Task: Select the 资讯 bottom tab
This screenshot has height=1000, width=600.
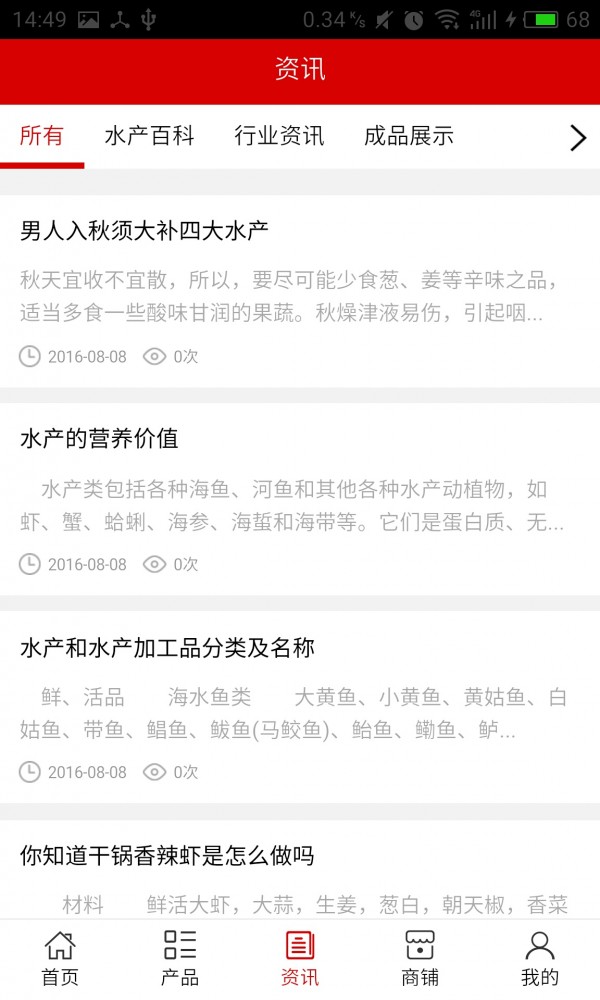Action: coord(300,958)
